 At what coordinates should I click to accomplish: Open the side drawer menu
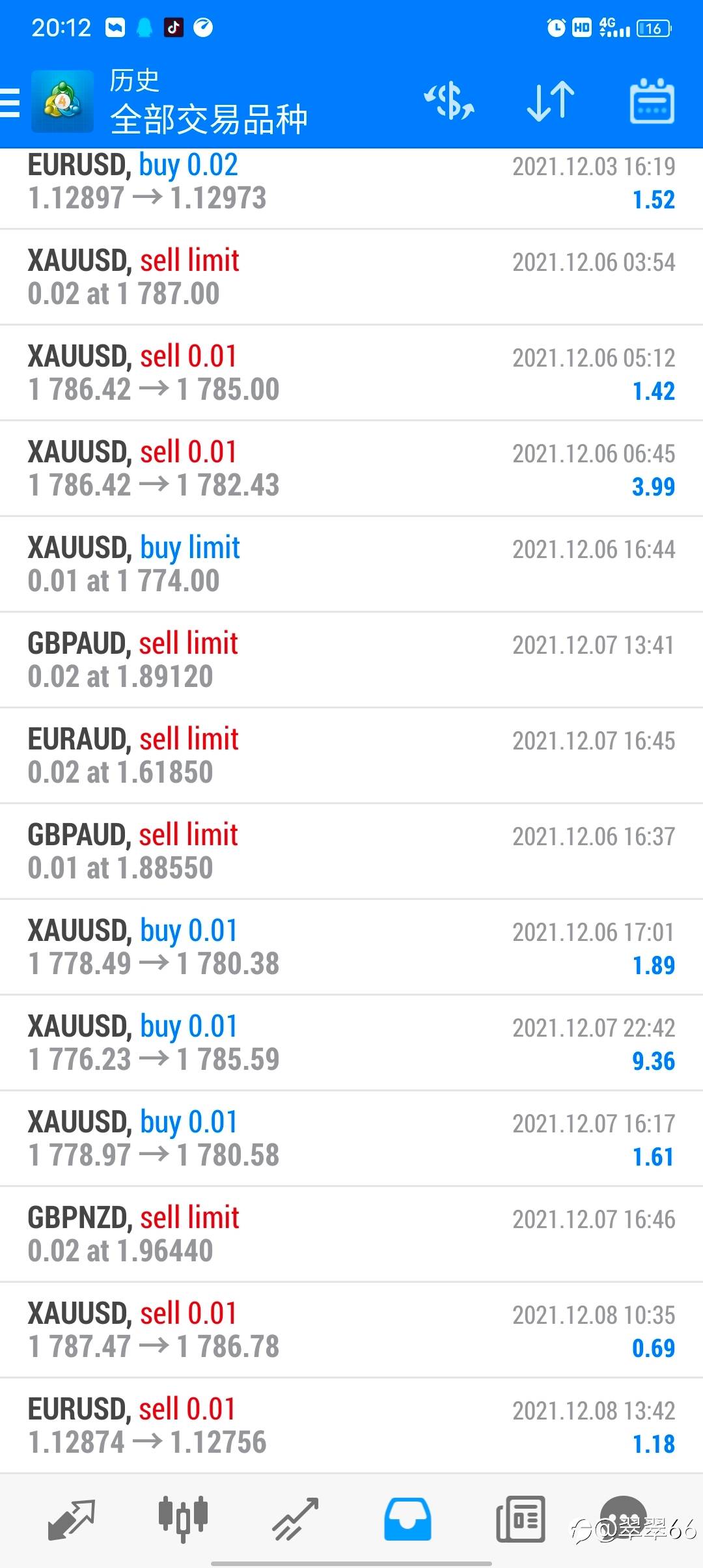tap(10, 103)
